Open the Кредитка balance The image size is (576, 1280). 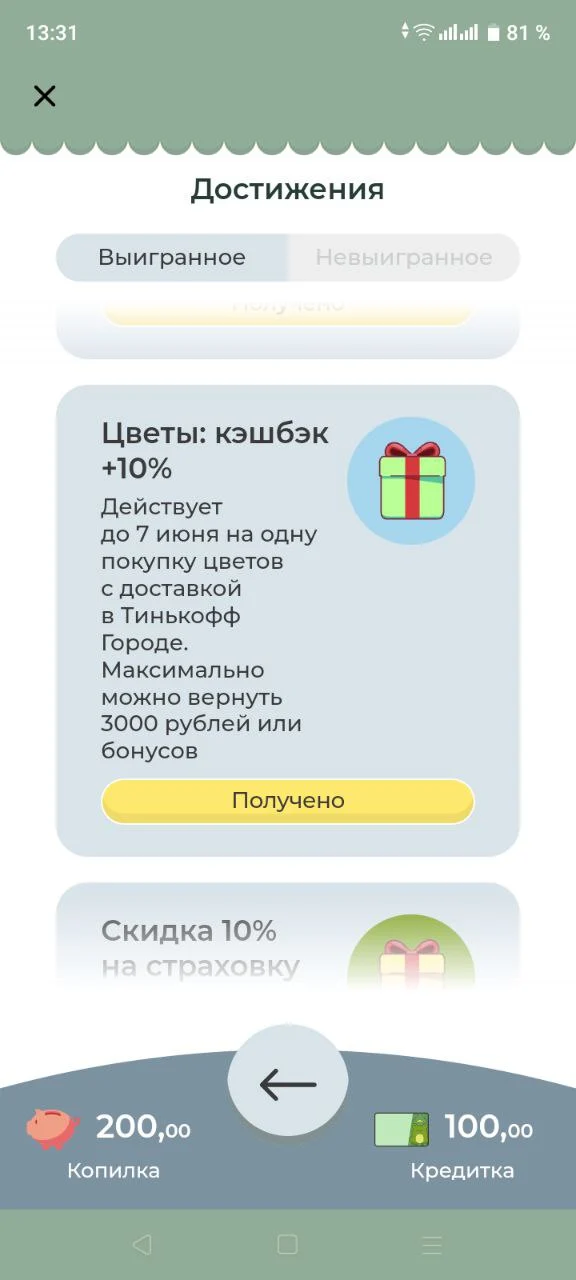coord(455,1143)
